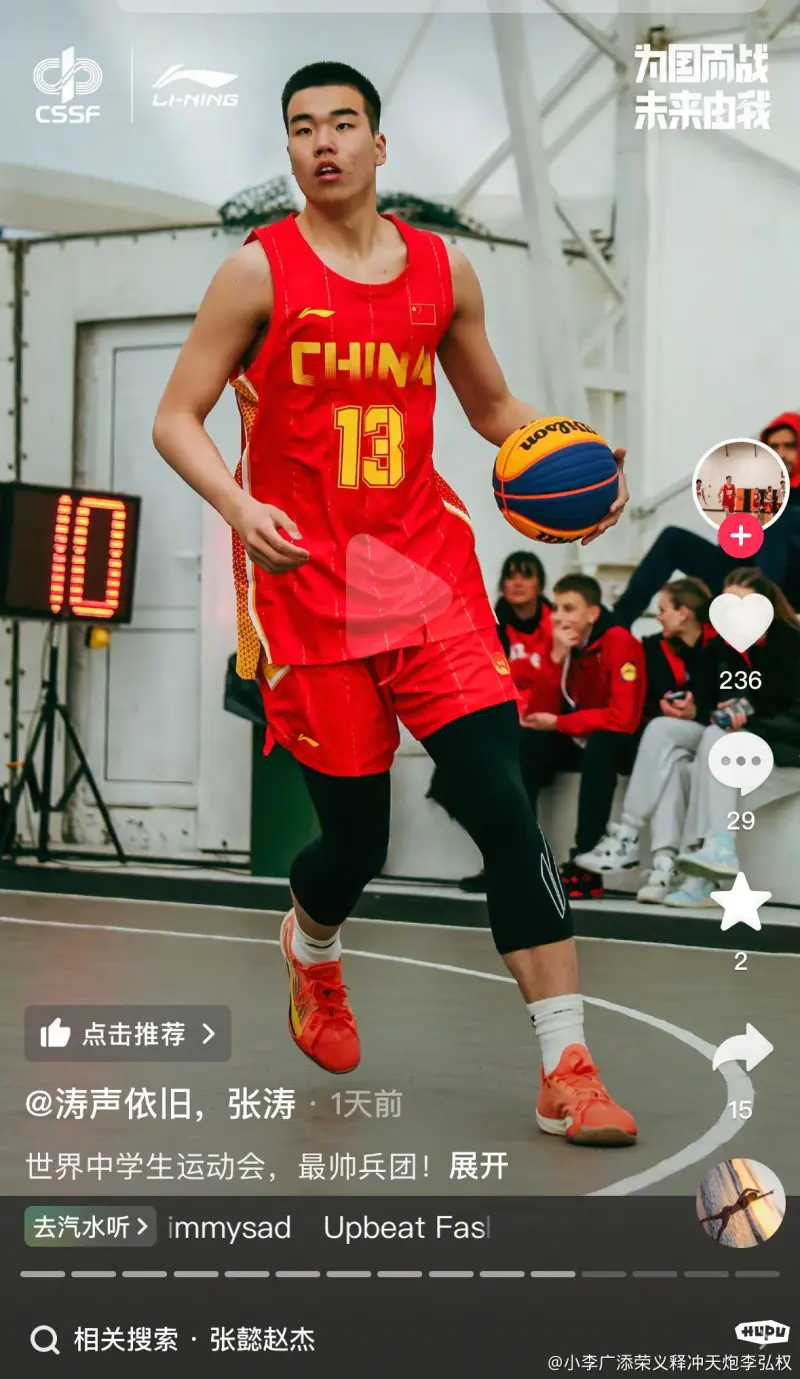Play the paused video
Viewport: 800px width, 1379px height.
(x=398, y=596)
